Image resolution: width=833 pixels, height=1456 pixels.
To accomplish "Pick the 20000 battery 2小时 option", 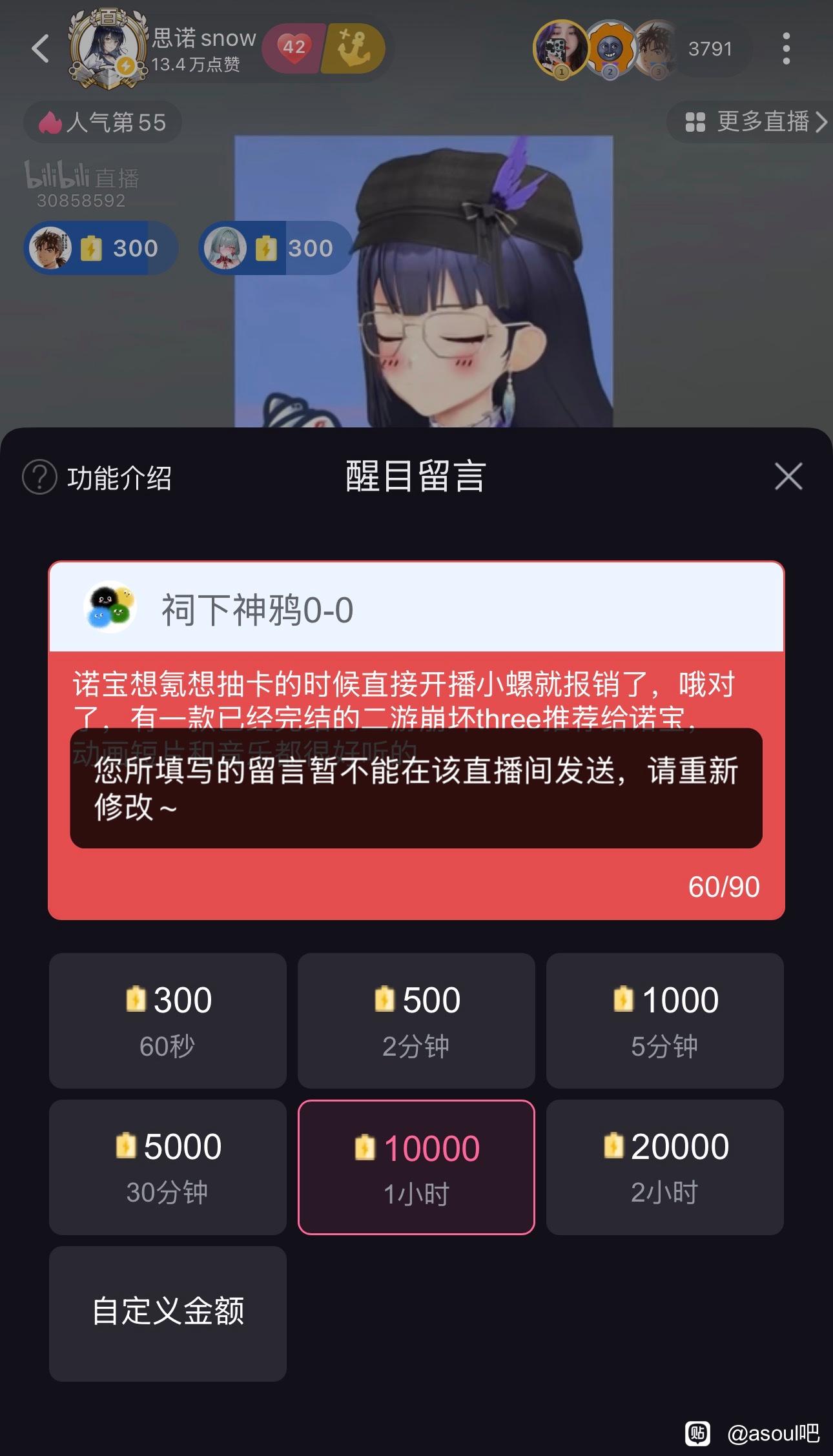I will pos(665,1167).
